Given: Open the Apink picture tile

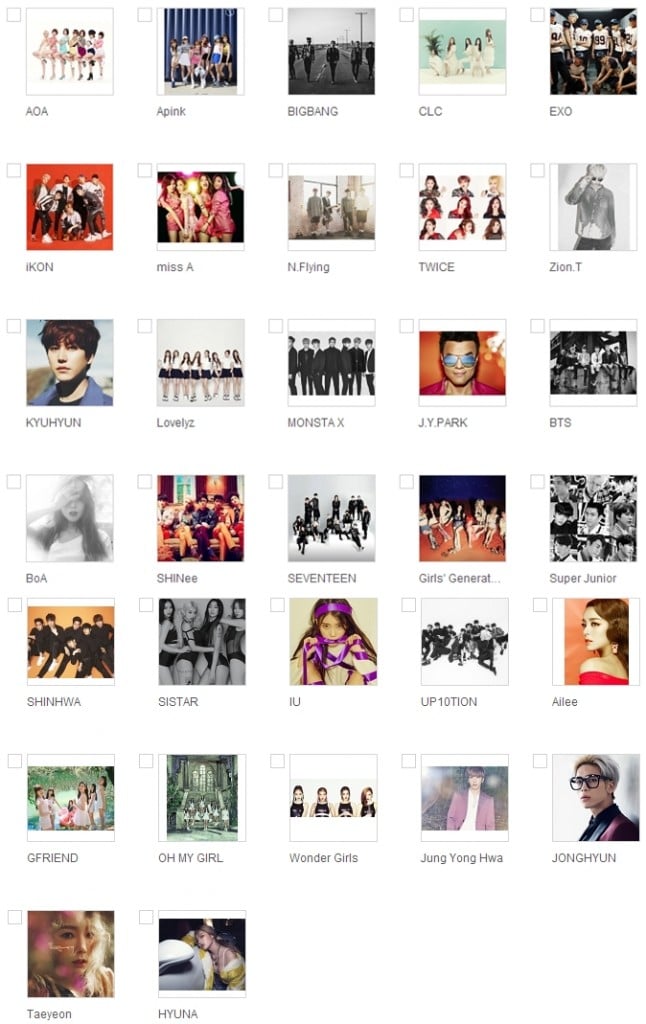Looking at the screenshot, I should coord(200,51).
